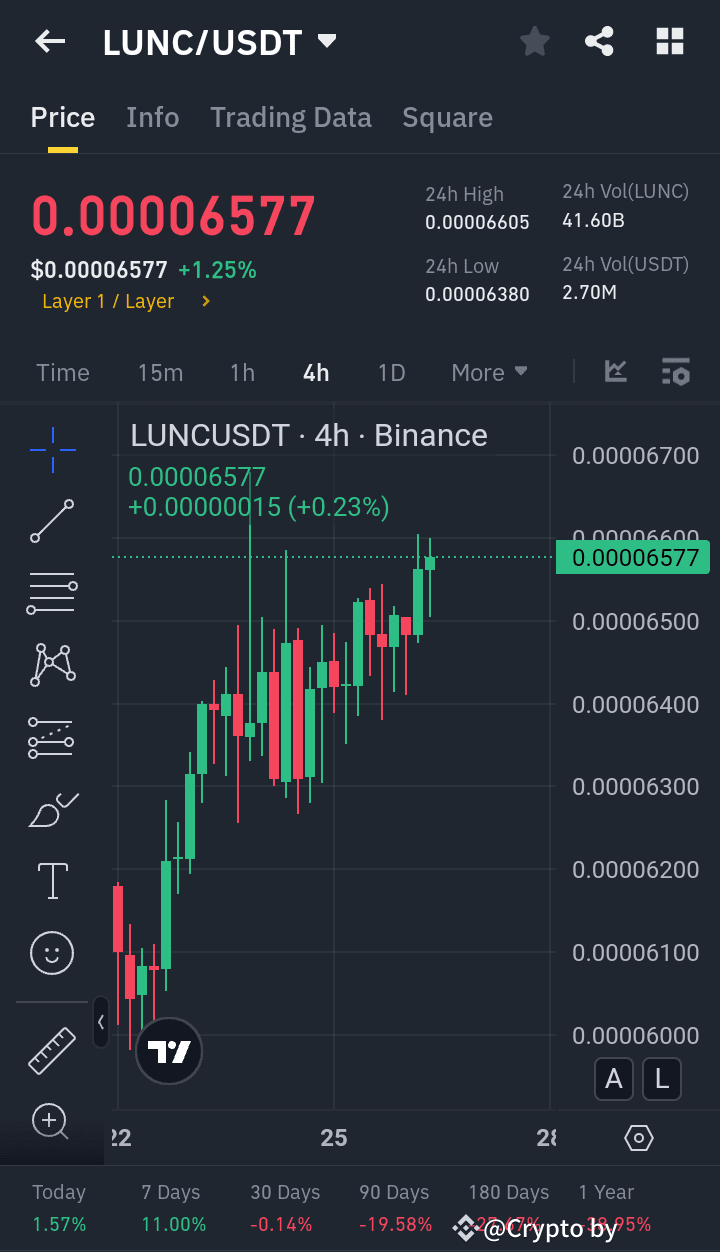Select the XABCD pattern tool

[51, 663]
